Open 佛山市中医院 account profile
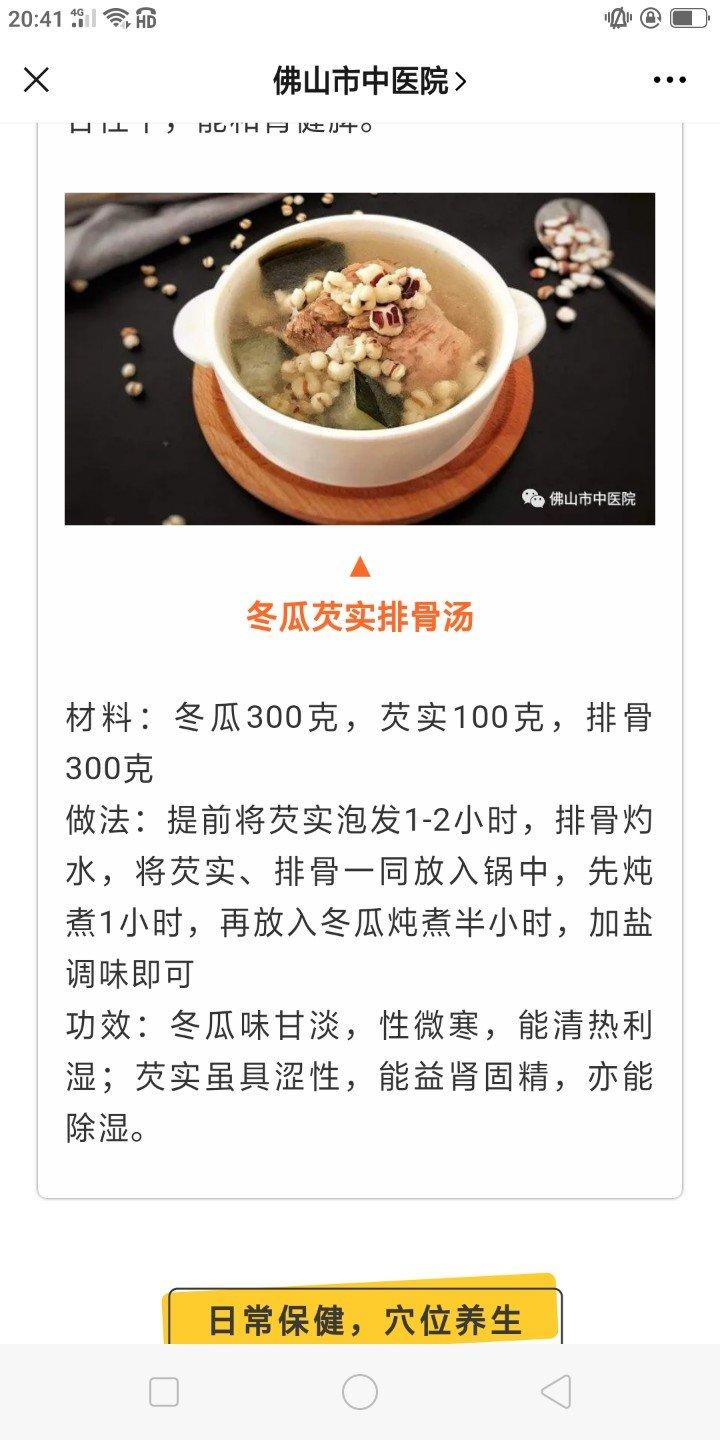Image resolution: width=720 pixels, height=1440 pixels. tap(369, 81)
